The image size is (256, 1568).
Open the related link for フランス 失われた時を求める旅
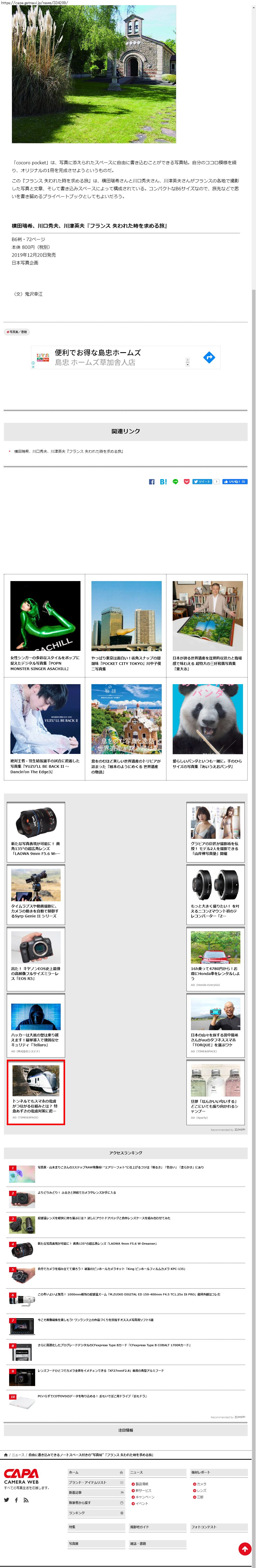coord(69,451)
